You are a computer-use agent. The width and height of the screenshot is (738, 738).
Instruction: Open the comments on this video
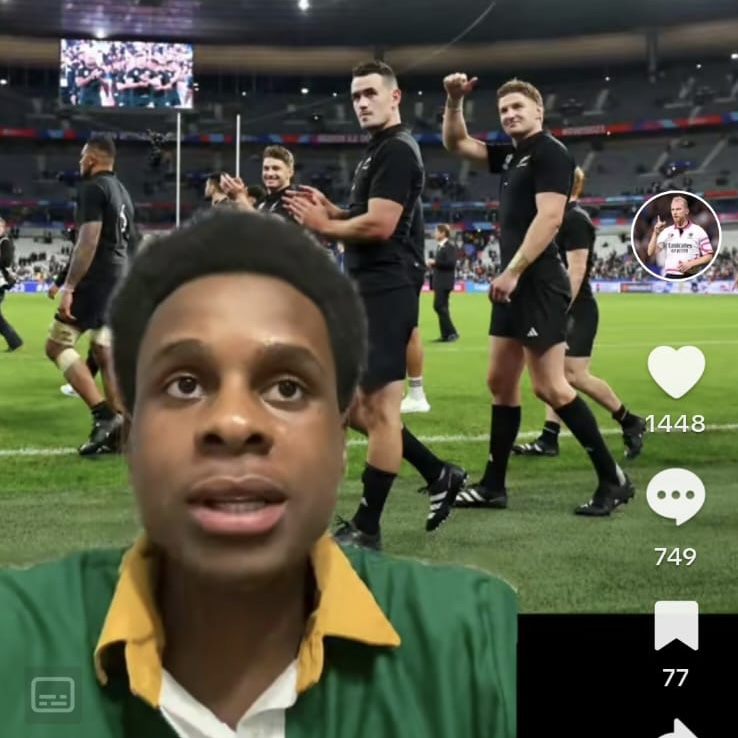point(676,497)
